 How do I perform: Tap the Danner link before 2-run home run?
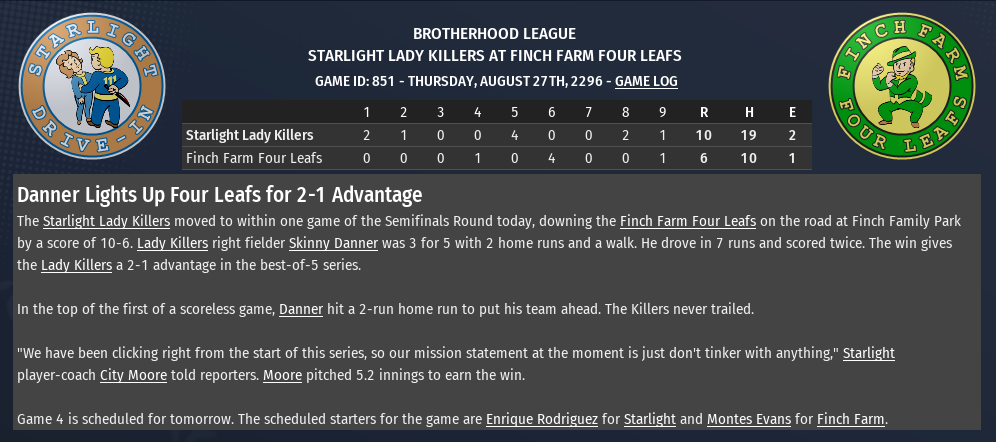coord(301,309)
